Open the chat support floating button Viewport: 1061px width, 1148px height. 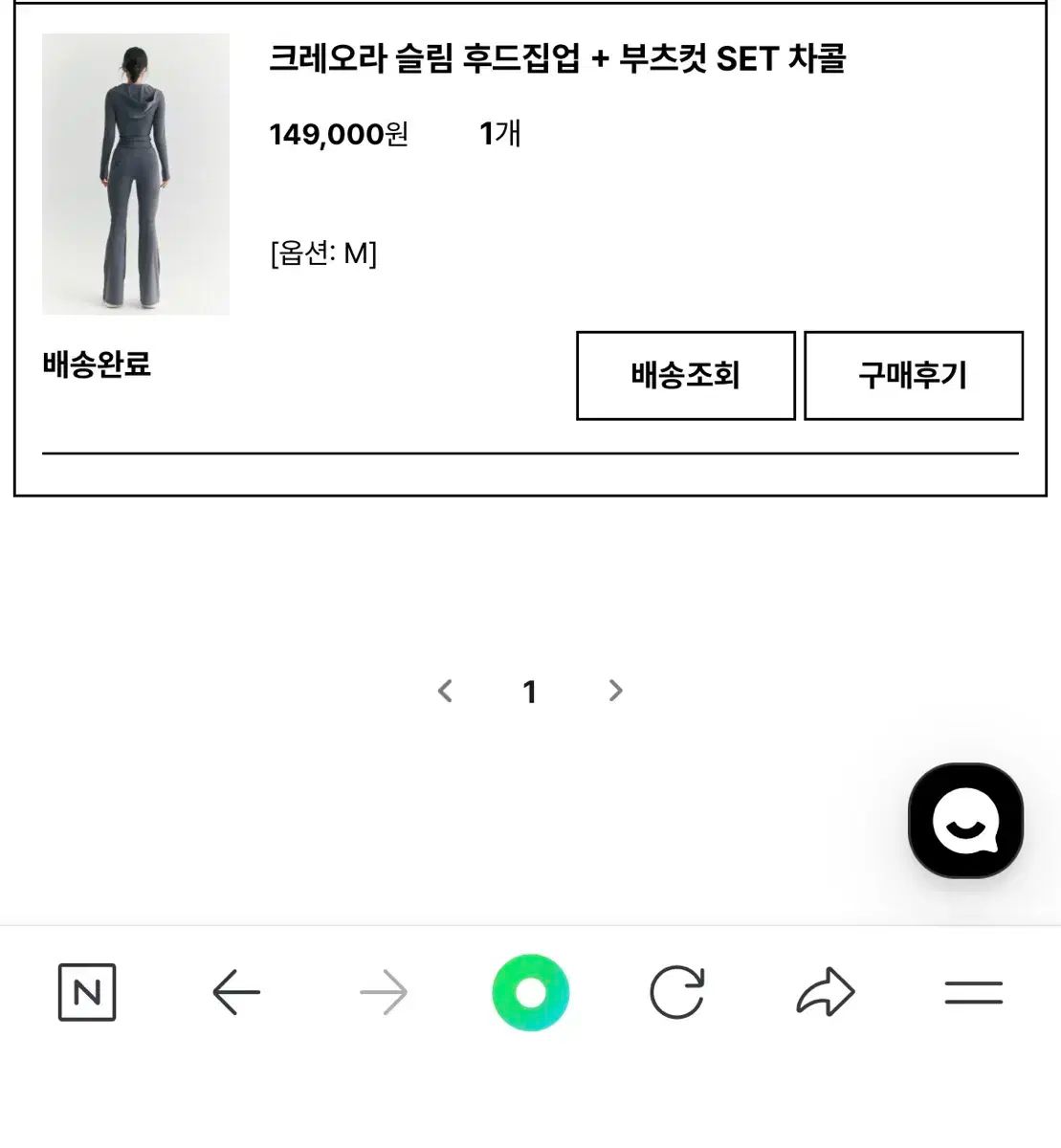965,820
